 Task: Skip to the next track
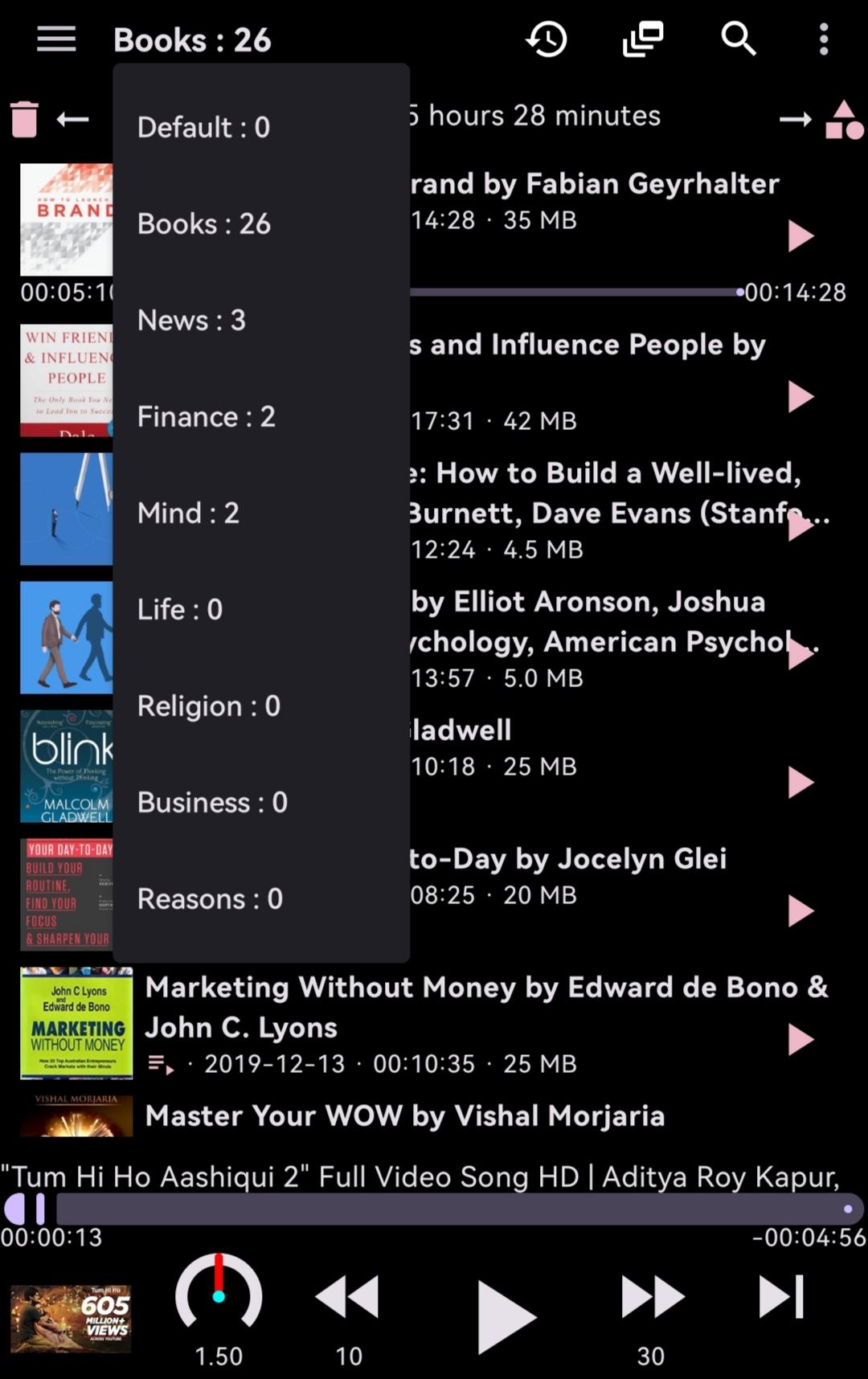tap(781, 1297)
